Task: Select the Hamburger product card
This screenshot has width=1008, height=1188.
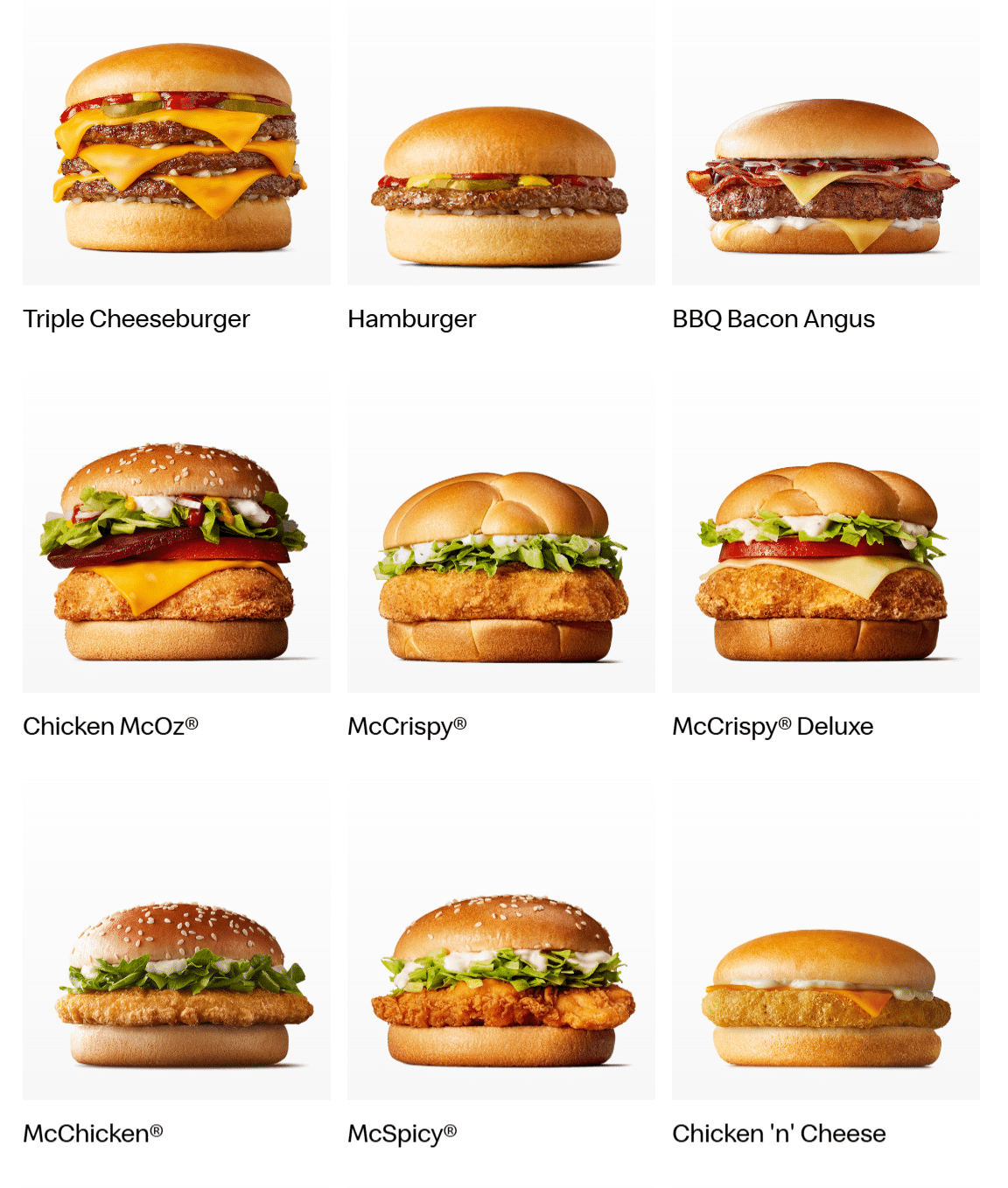Action: pyautogui.click(x=500, y=185)
